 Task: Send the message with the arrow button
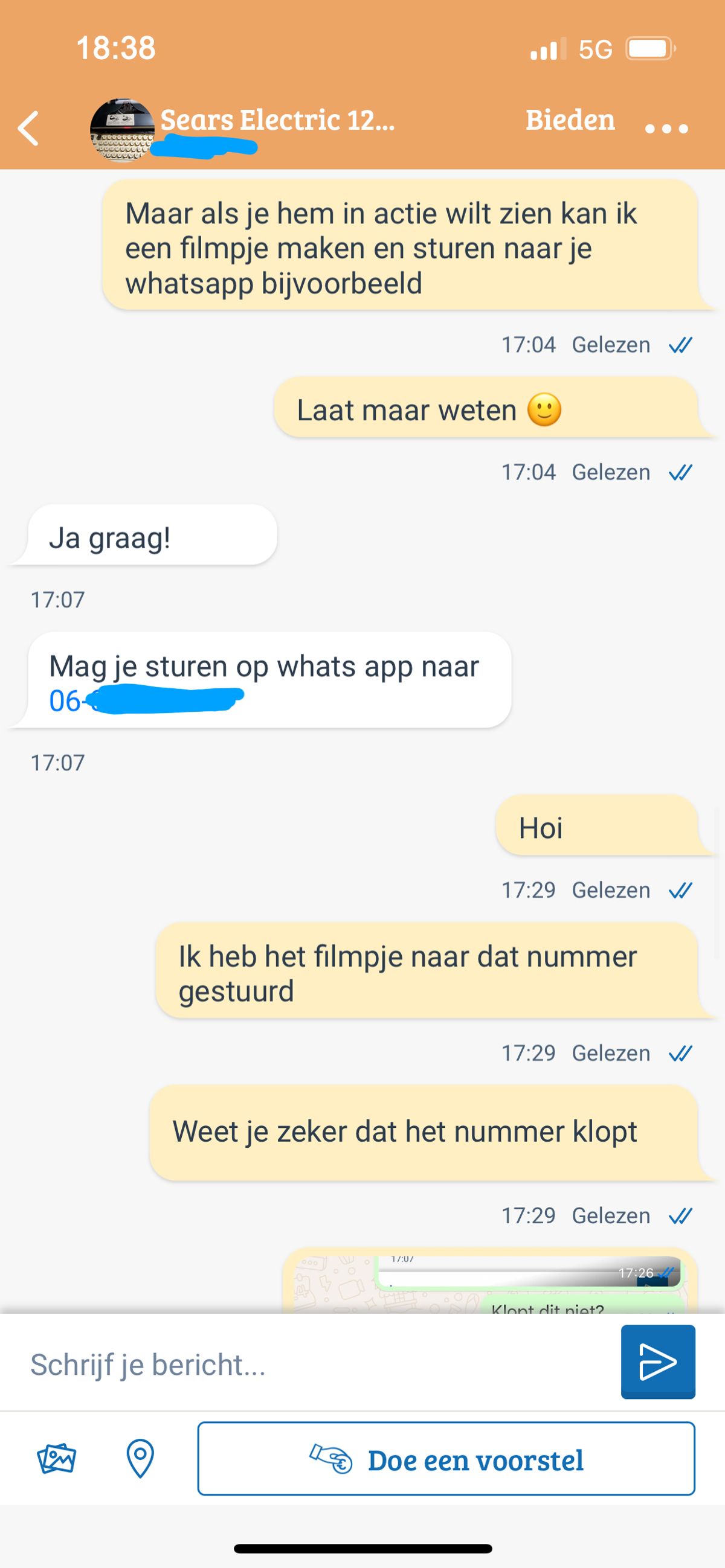[657, 1362]
